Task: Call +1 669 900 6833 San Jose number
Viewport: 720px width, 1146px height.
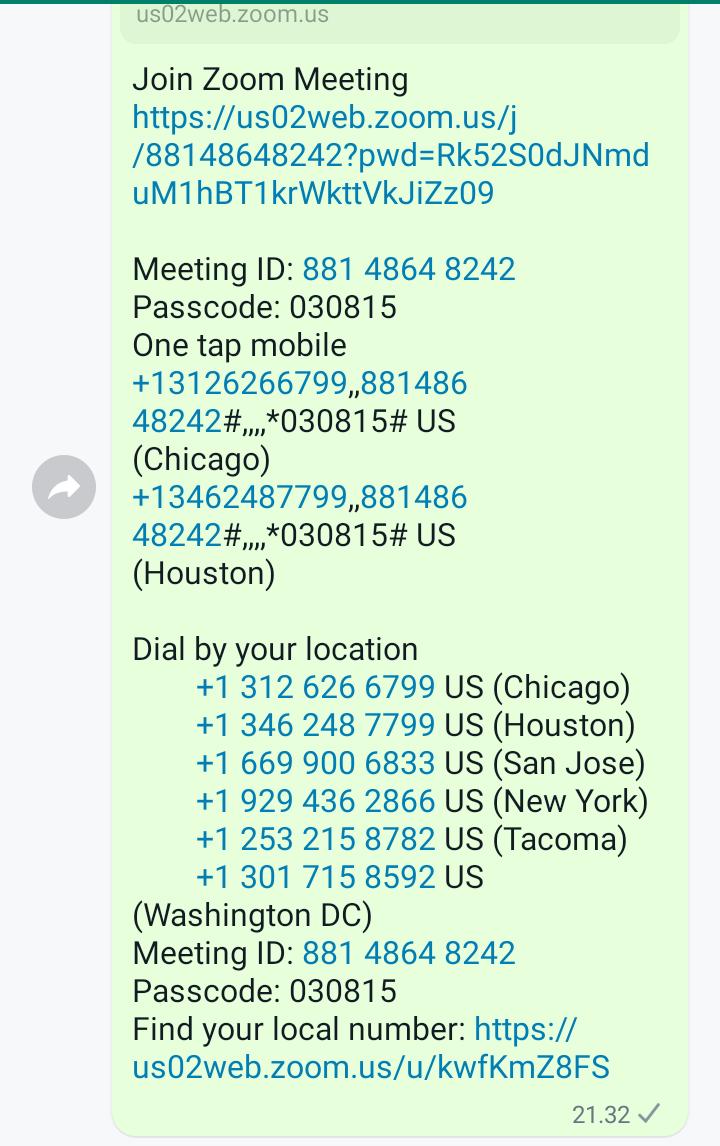Action: 315,763
